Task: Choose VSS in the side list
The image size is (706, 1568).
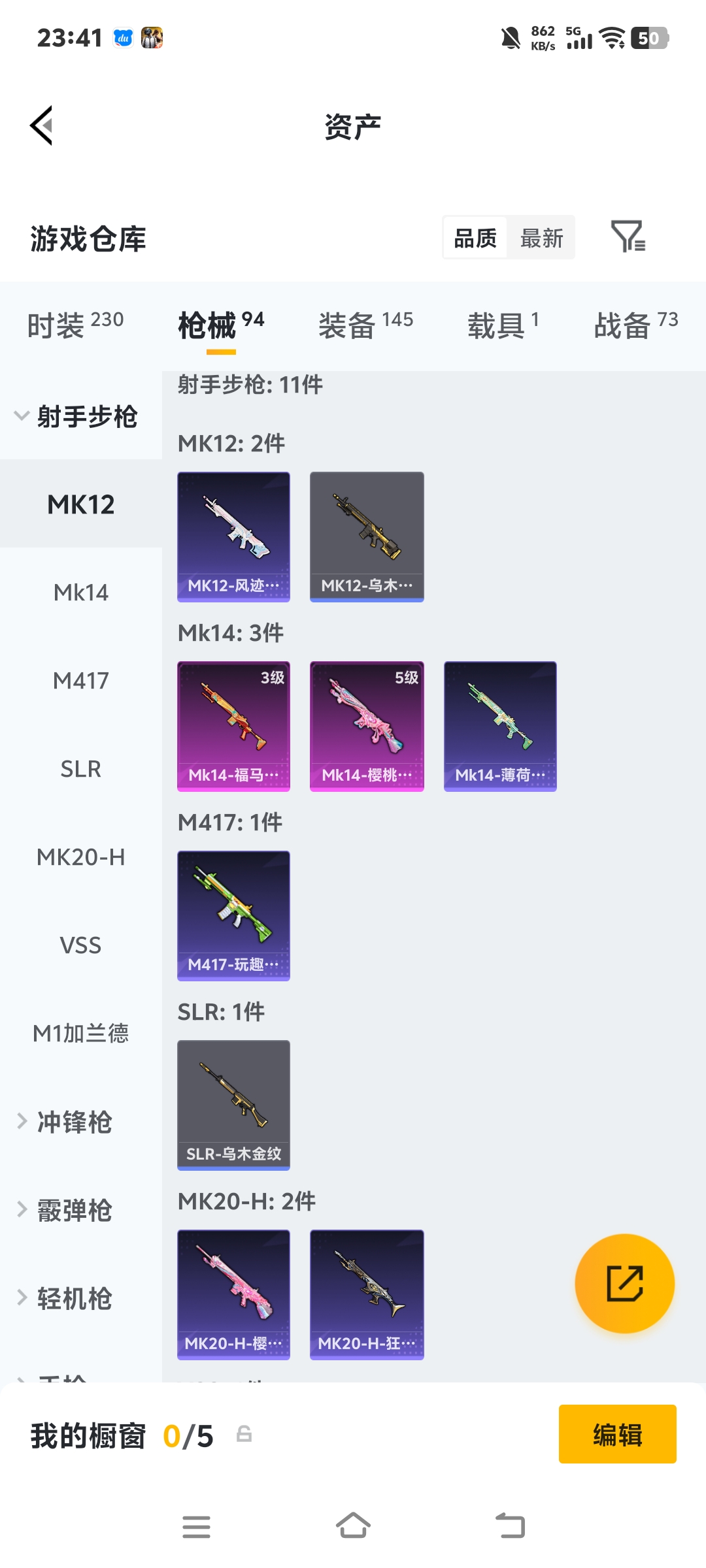Action: pos(81,945)
